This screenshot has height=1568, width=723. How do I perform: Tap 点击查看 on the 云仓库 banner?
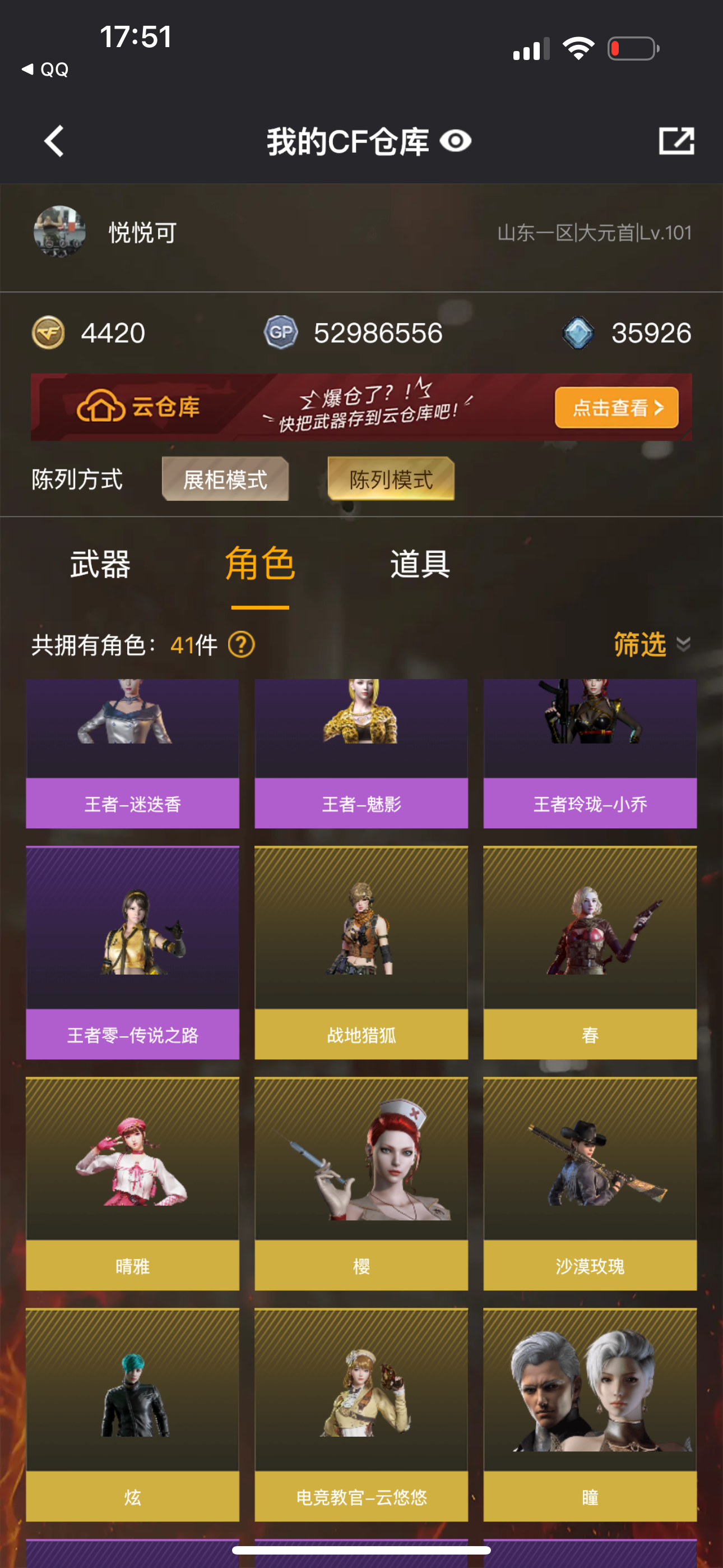(616, 407)
